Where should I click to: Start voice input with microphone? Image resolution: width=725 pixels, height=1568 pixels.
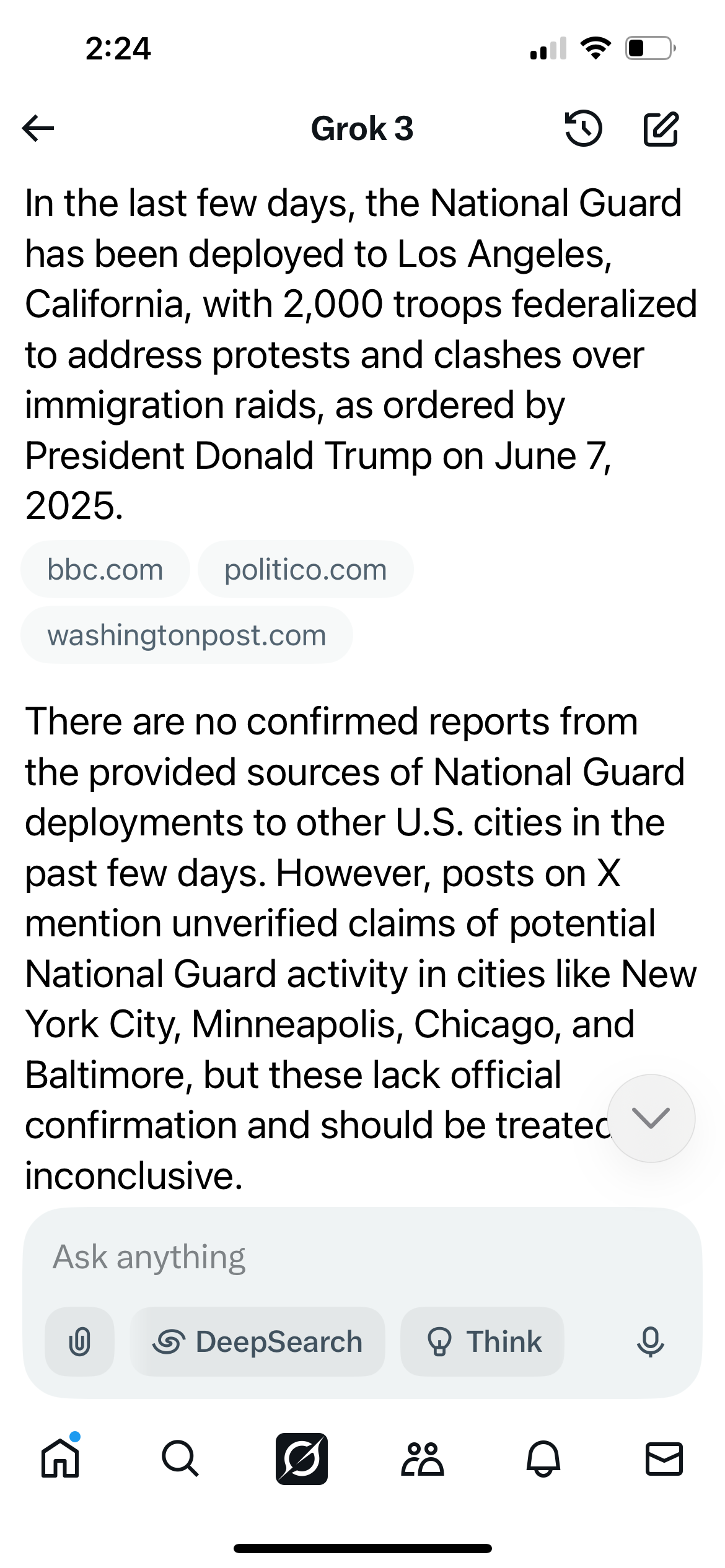(x=650, y=1341)
